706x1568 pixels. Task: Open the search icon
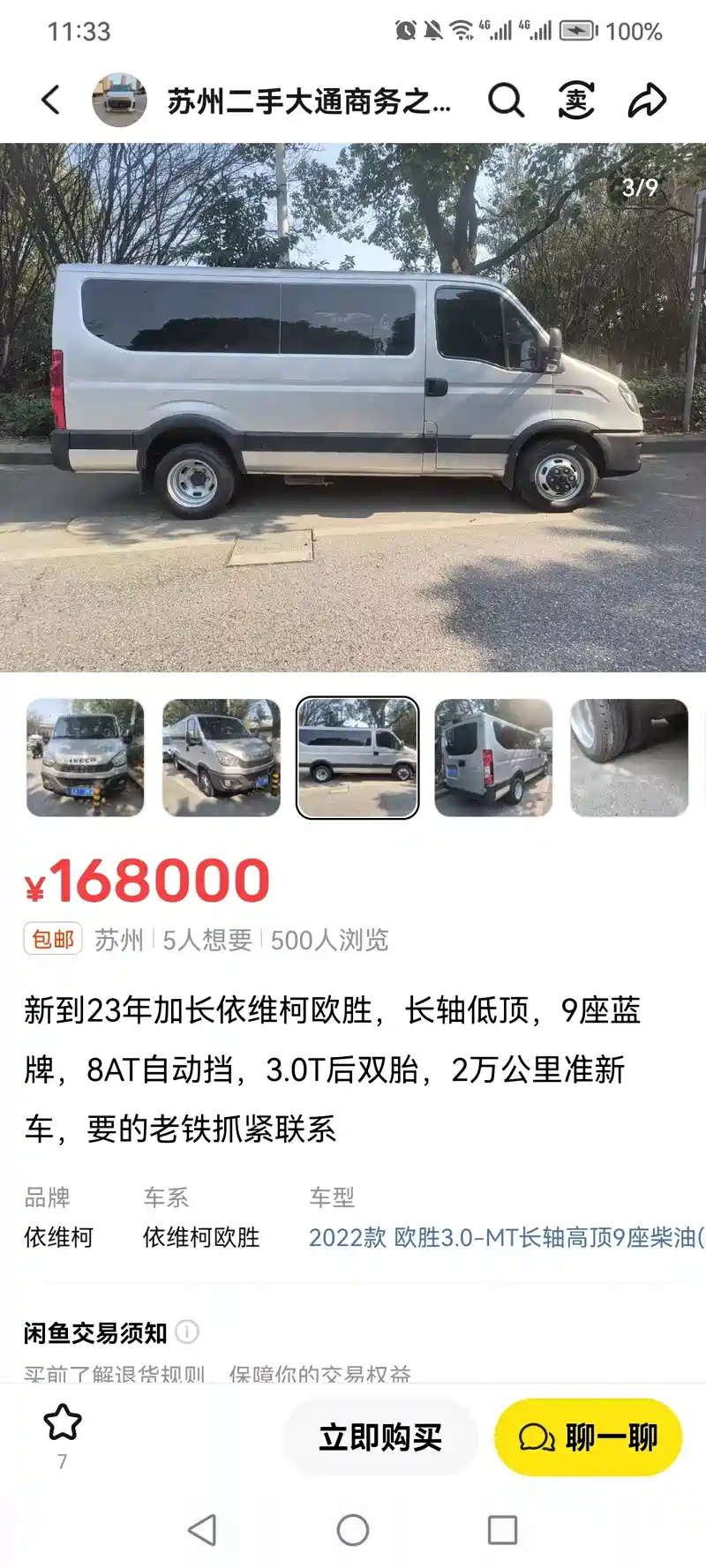point(506,101)
